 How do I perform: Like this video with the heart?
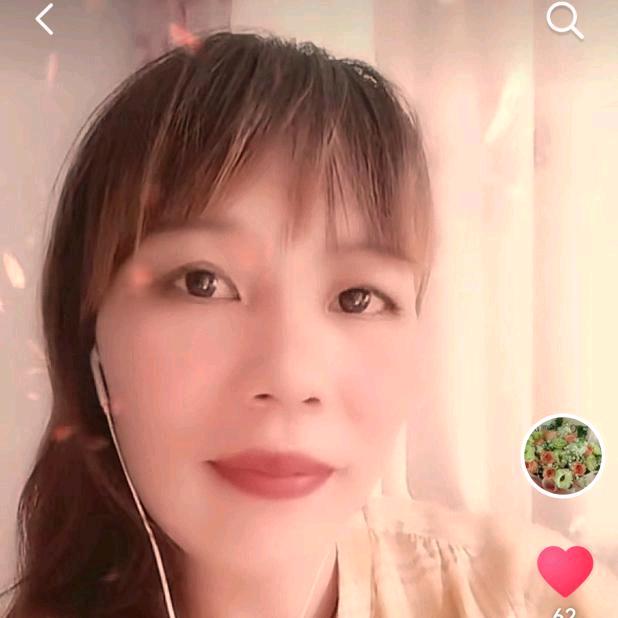pos(565,571)
